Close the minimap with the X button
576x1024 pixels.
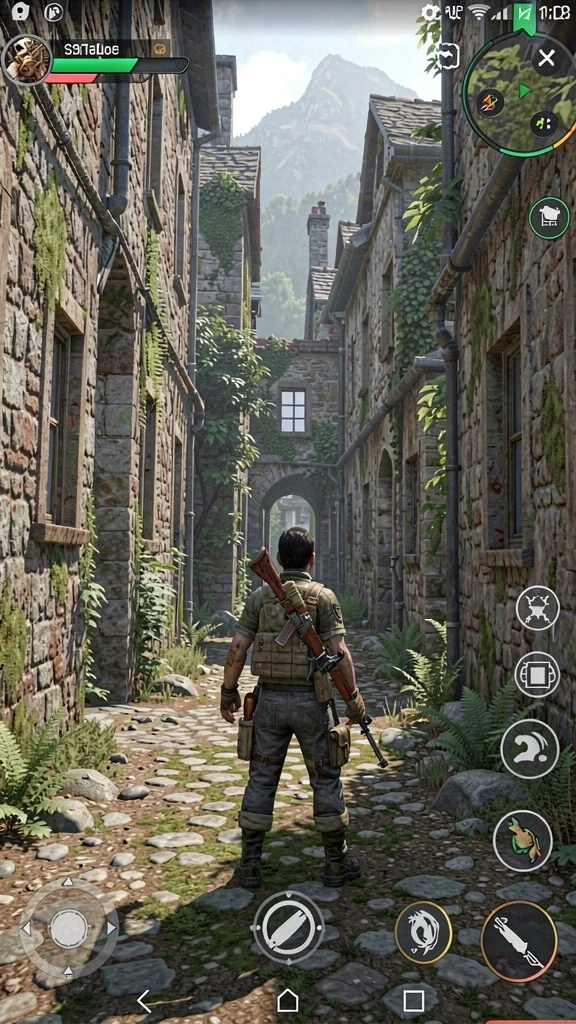547,59
